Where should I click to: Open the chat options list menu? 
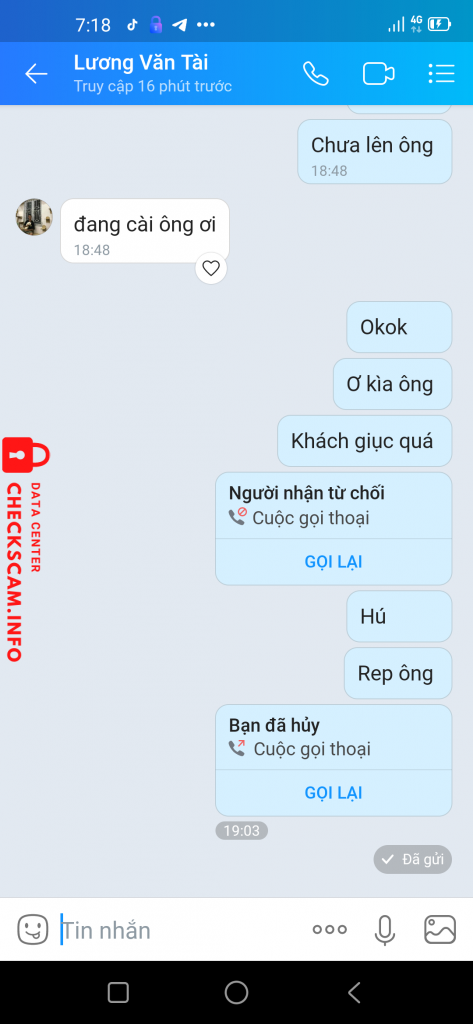click(x=441, y=74)
